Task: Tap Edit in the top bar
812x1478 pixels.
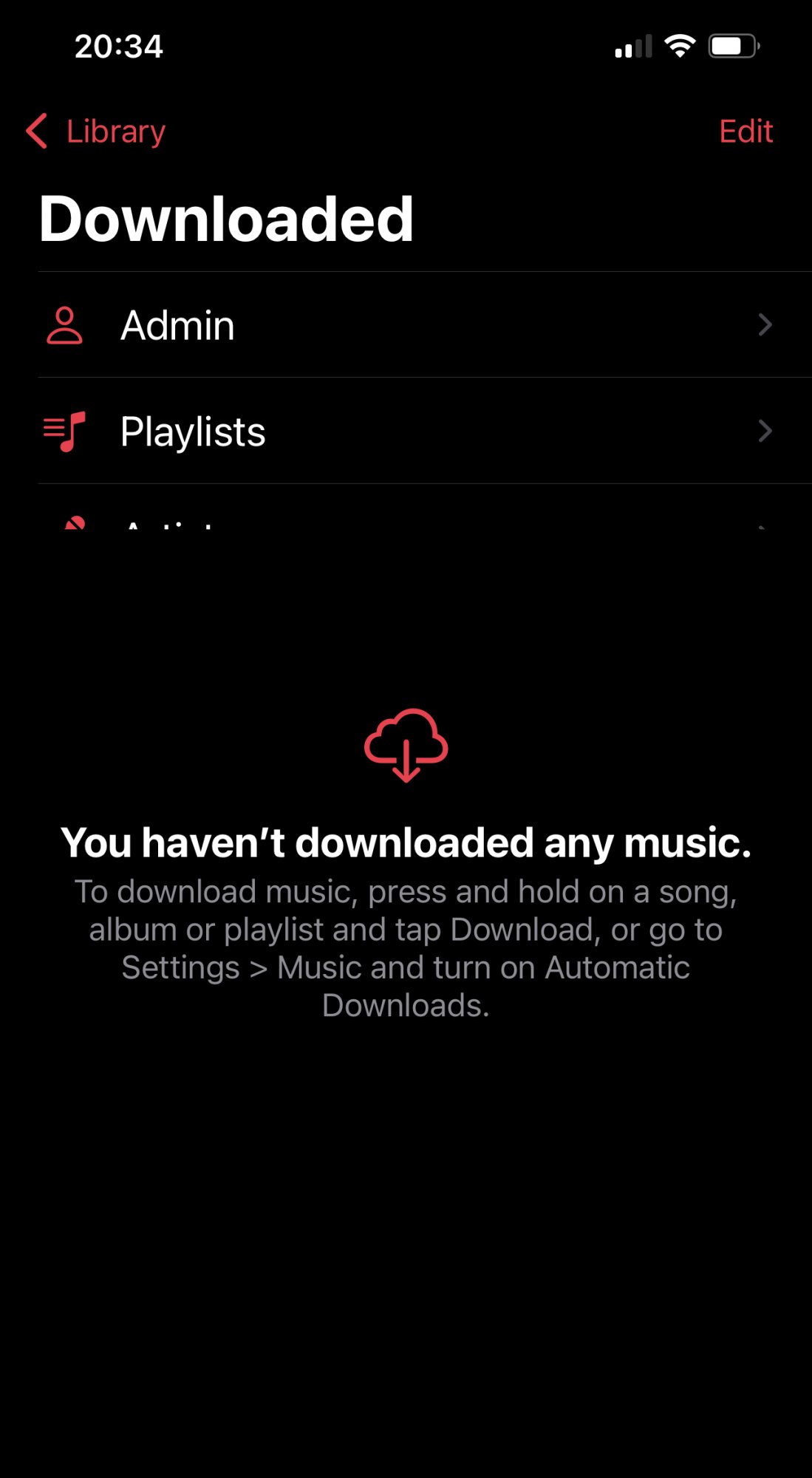Action: [x=745, y=132]
